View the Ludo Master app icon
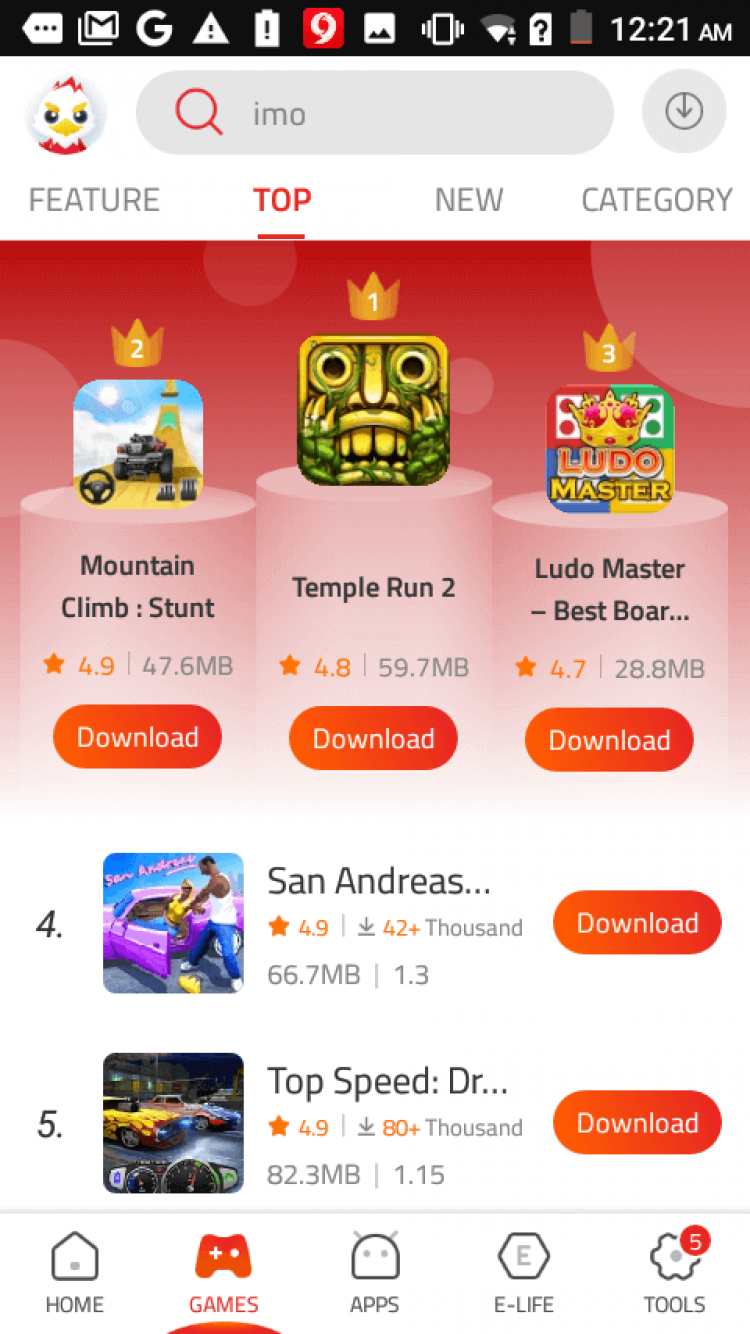 click(x=610, y=448)
